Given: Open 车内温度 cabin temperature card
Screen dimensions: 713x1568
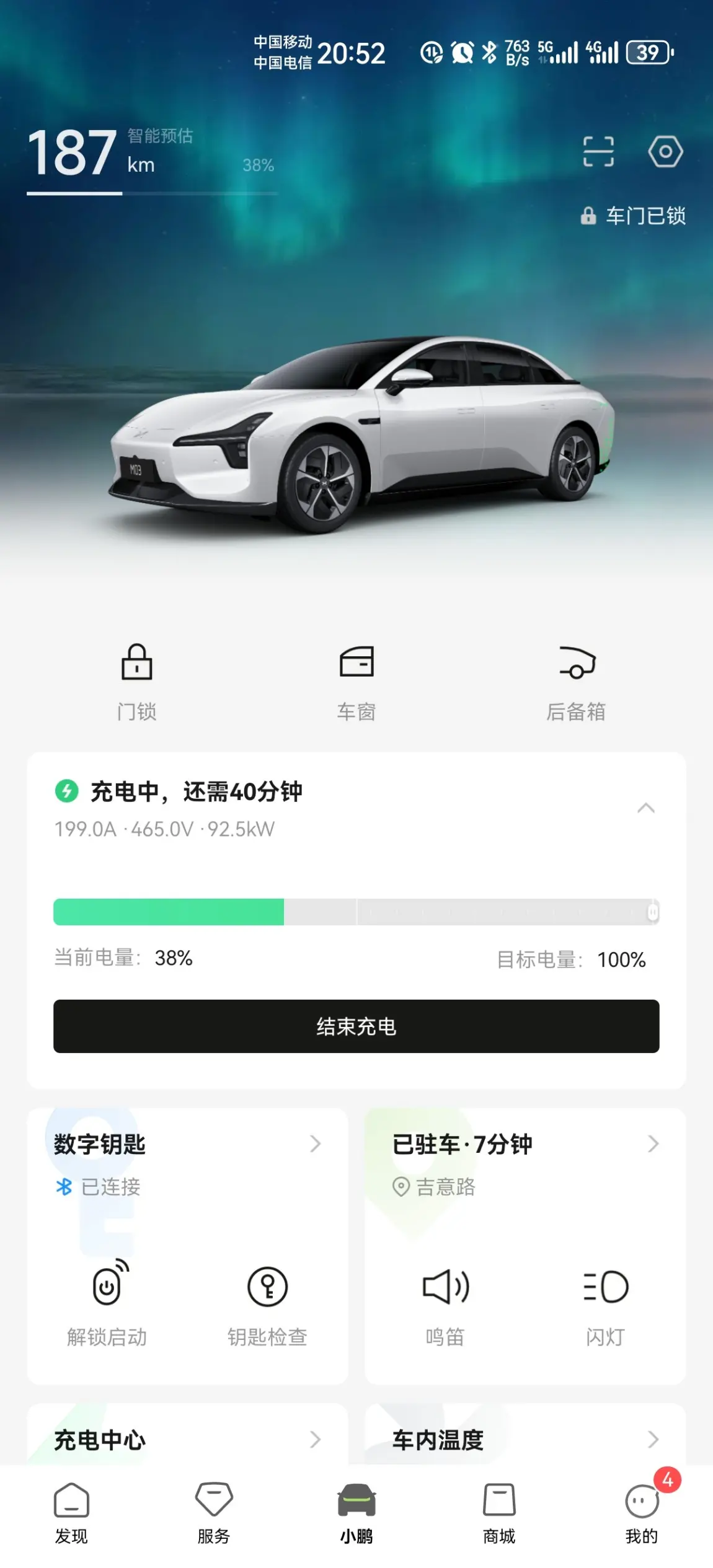Looking at the screenshot, I should tap(525, 1439).
